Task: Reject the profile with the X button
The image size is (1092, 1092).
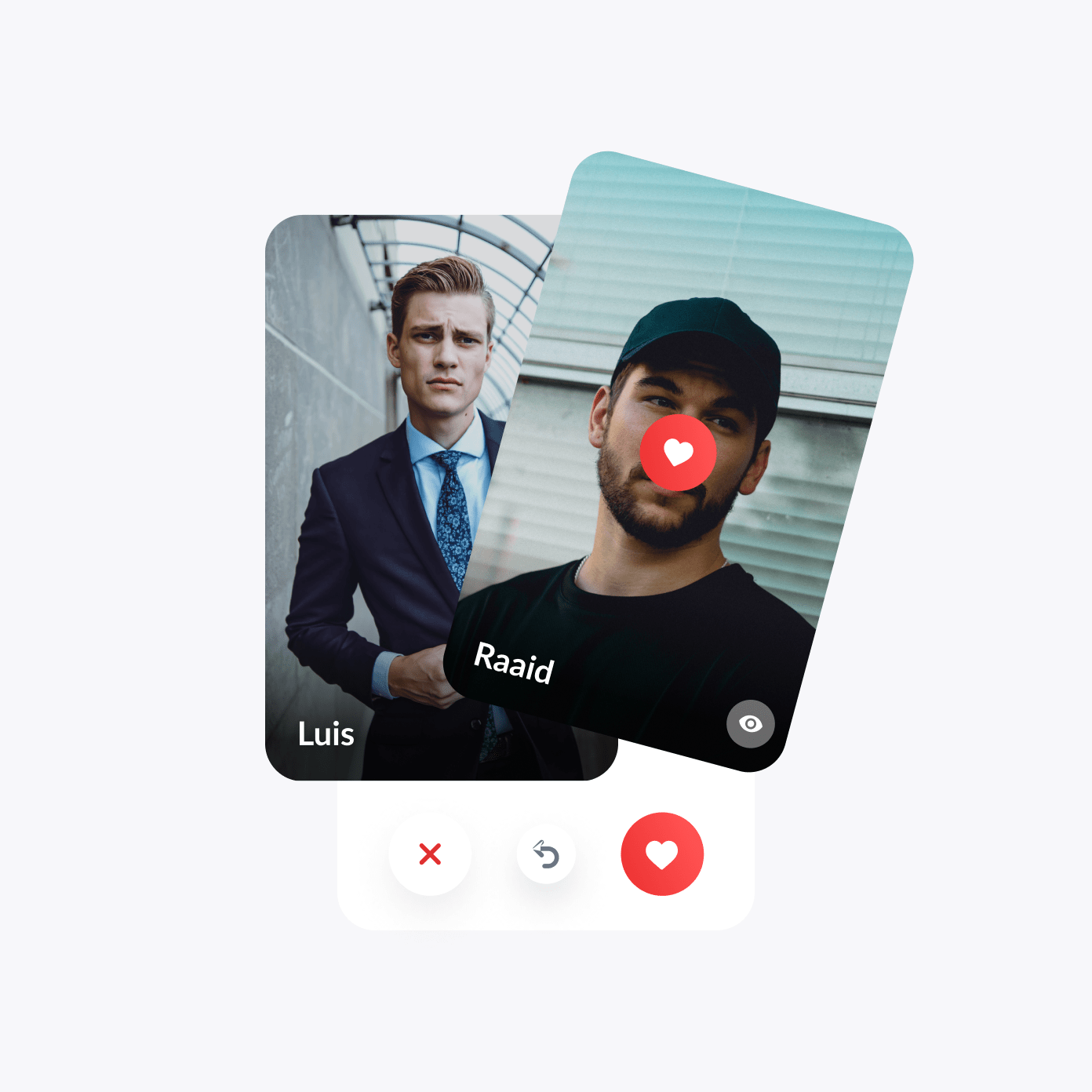Action: coord(430,854)
